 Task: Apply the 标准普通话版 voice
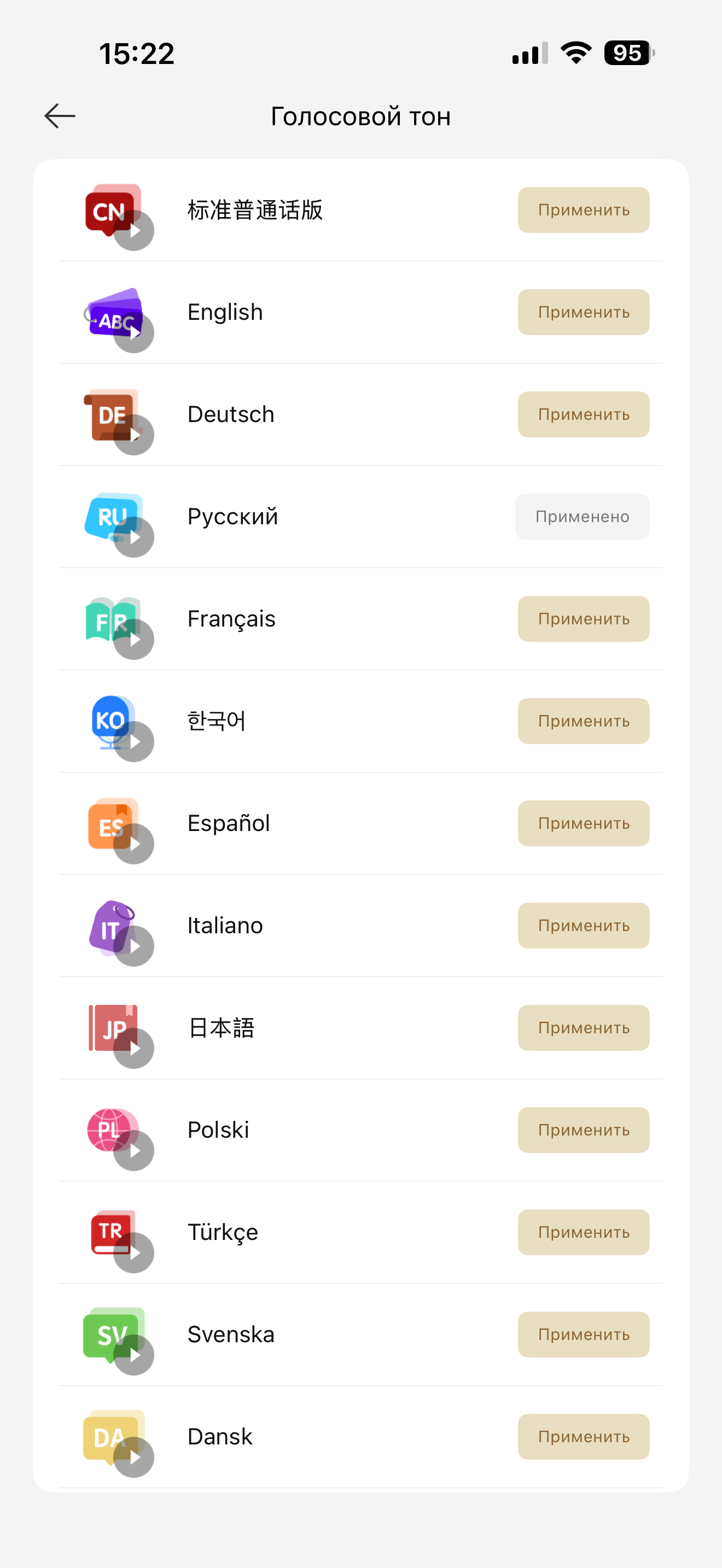click(583, 210)
